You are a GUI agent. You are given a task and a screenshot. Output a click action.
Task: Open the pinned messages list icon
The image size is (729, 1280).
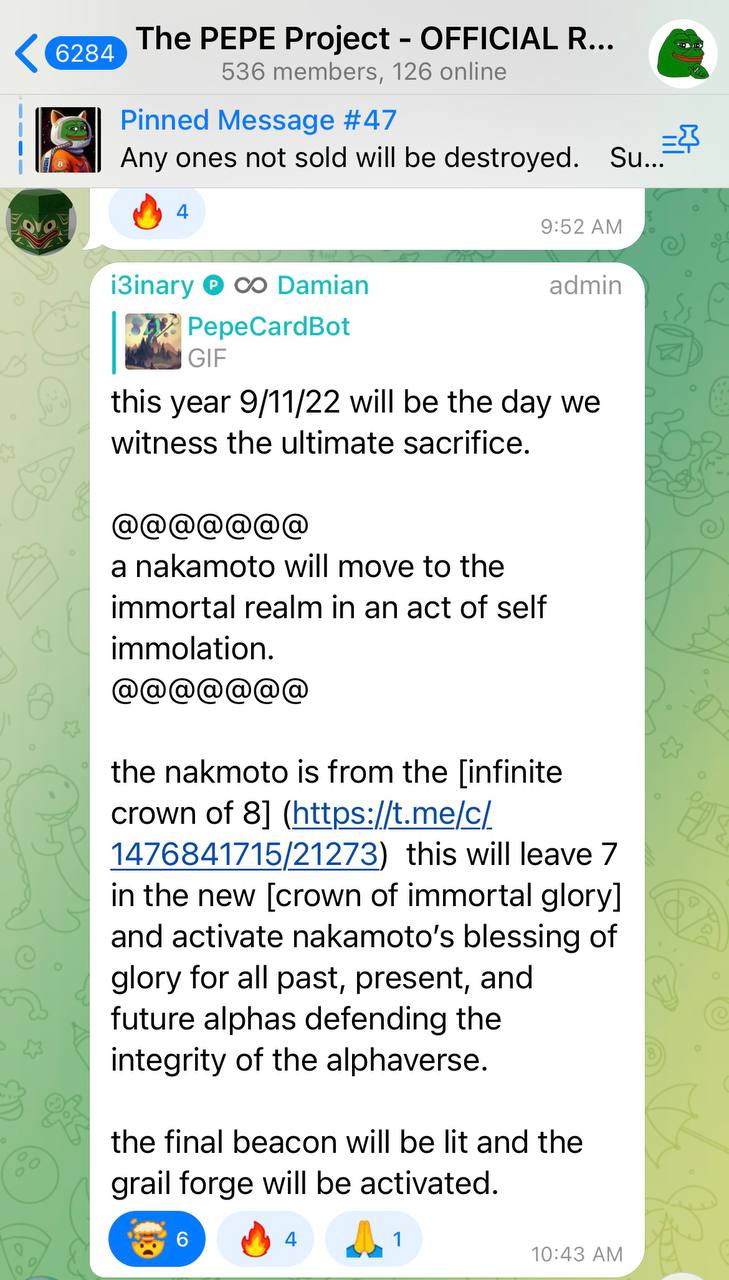(681, 141)
